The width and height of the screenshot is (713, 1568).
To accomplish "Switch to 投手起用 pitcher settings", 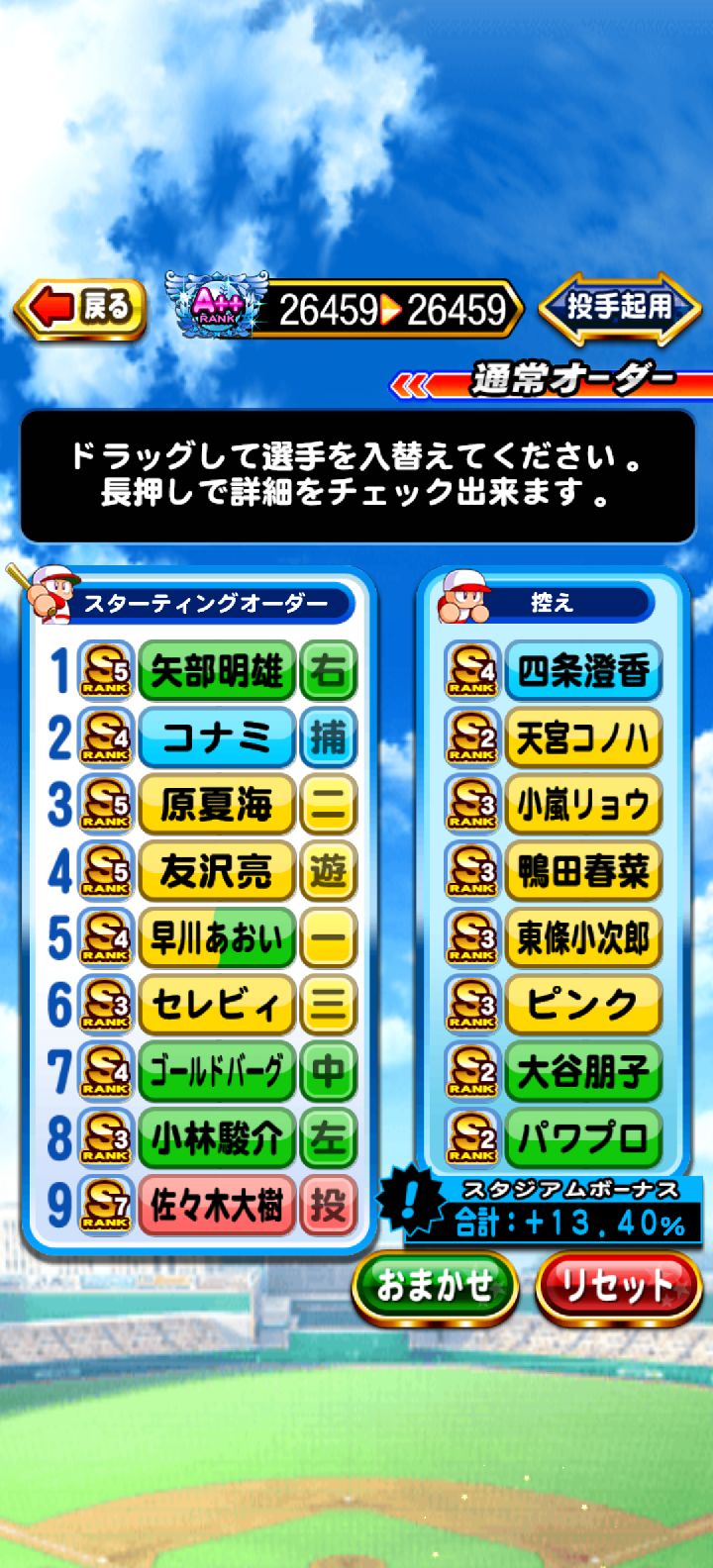I will coord(619,308).
